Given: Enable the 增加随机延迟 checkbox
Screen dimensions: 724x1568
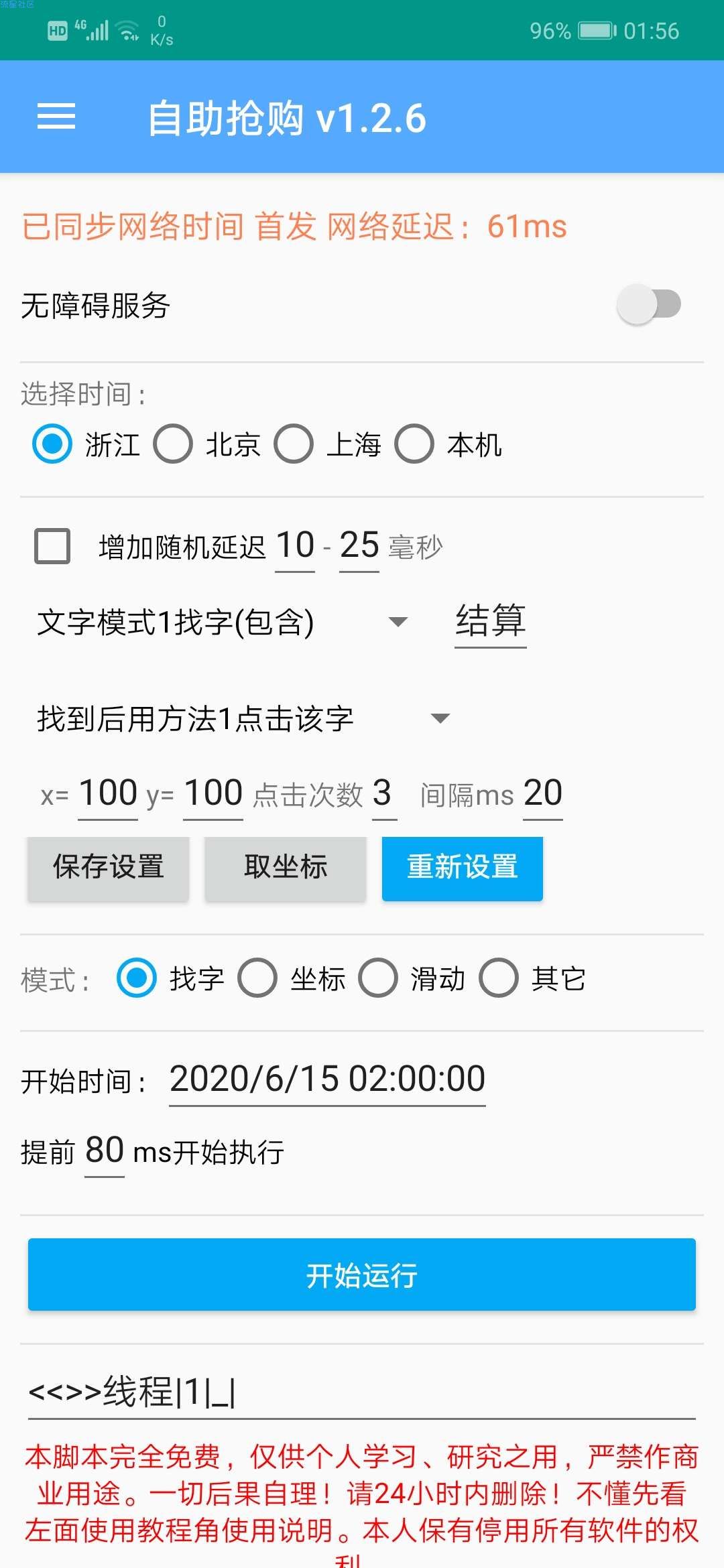Looking at the screenshot, I should (x=52, y=546).
